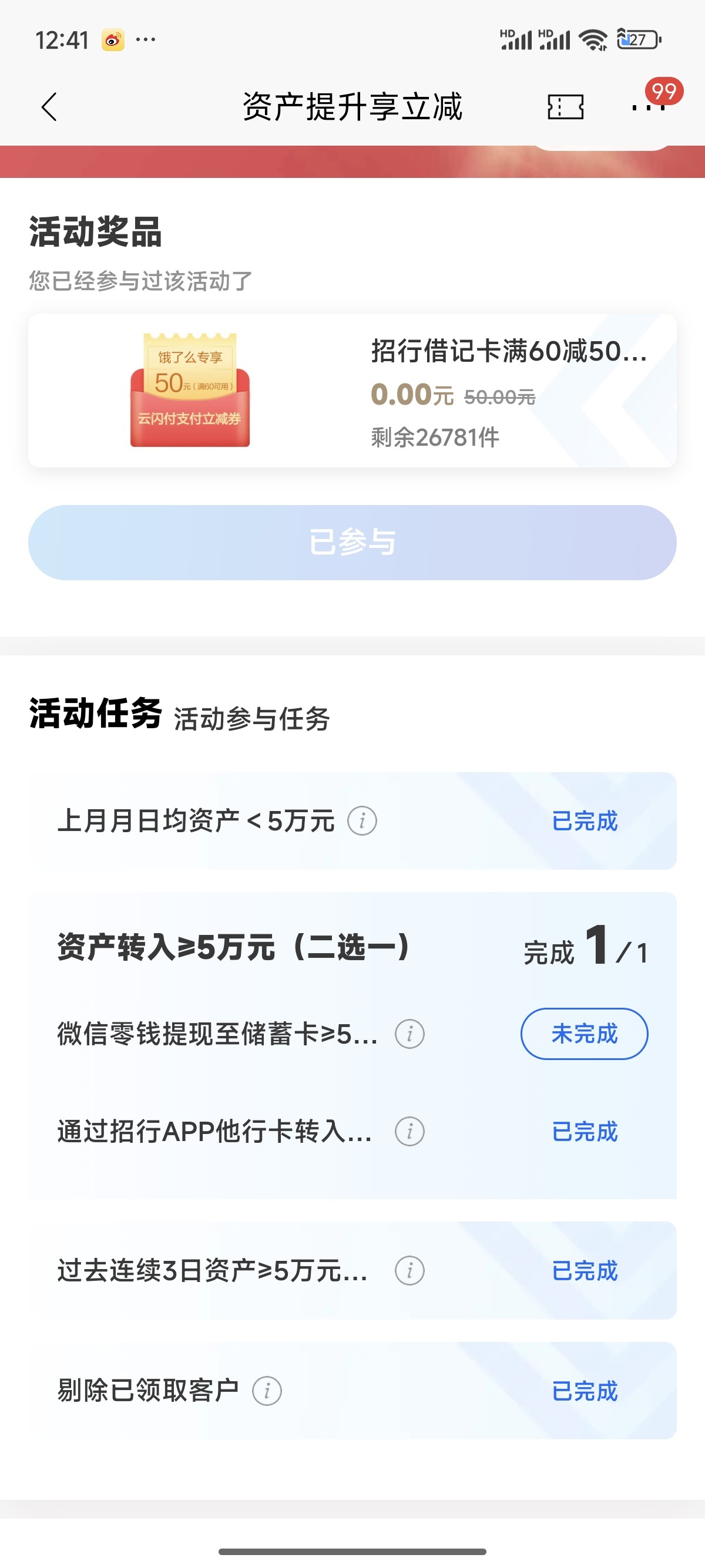Go back using the top-left arrow
Image resolution: width=705 pixels, height=1568 pixels.
click(x=49, y=107)
